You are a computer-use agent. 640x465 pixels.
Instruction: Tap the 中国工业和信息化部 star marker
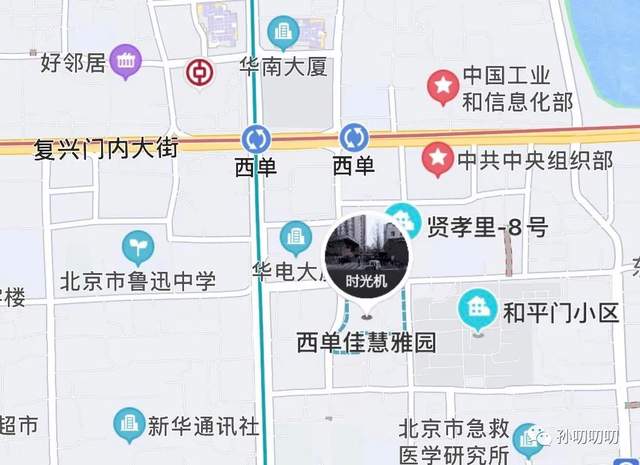tap(441, 87)
